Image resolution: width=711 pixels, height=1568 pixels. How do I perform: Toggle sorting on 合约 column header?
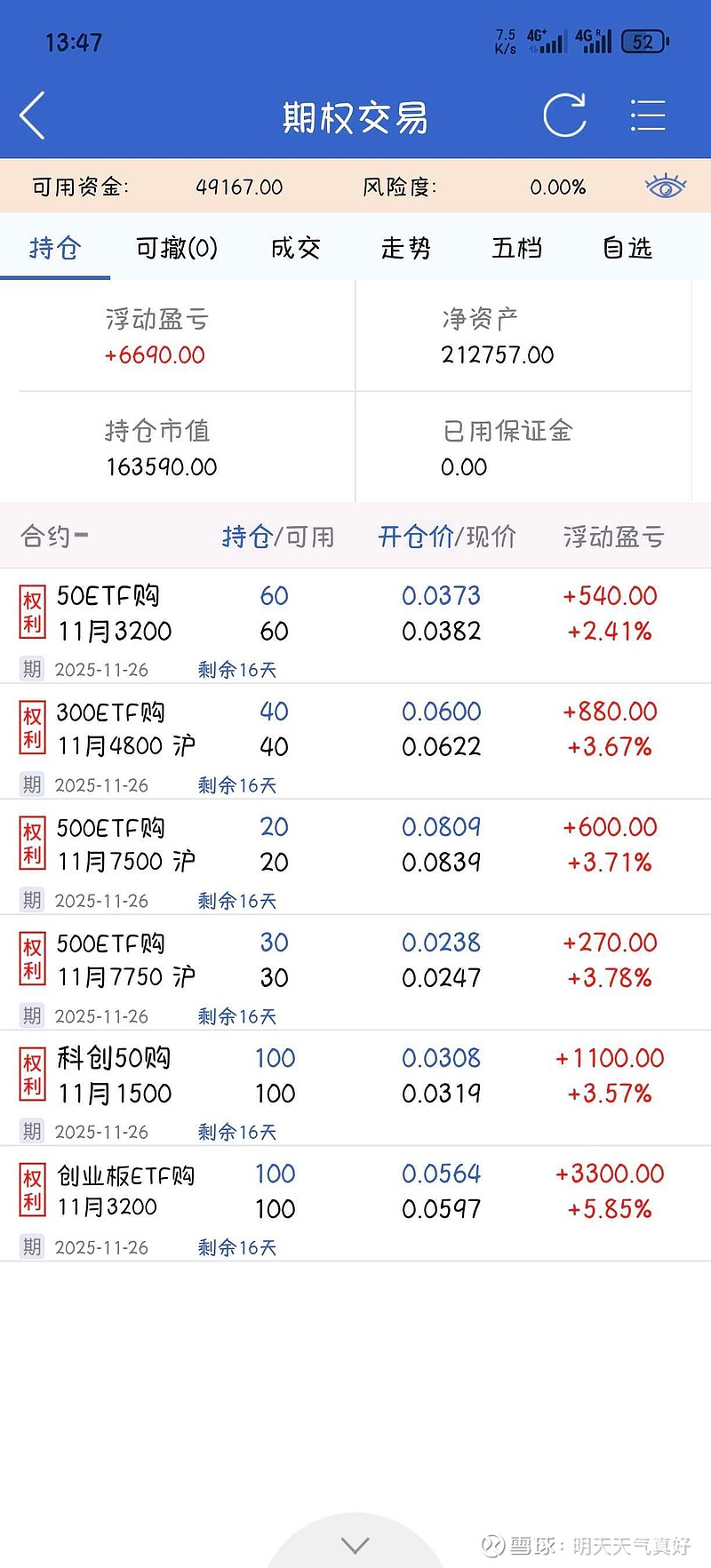click(x=52, y=537)
